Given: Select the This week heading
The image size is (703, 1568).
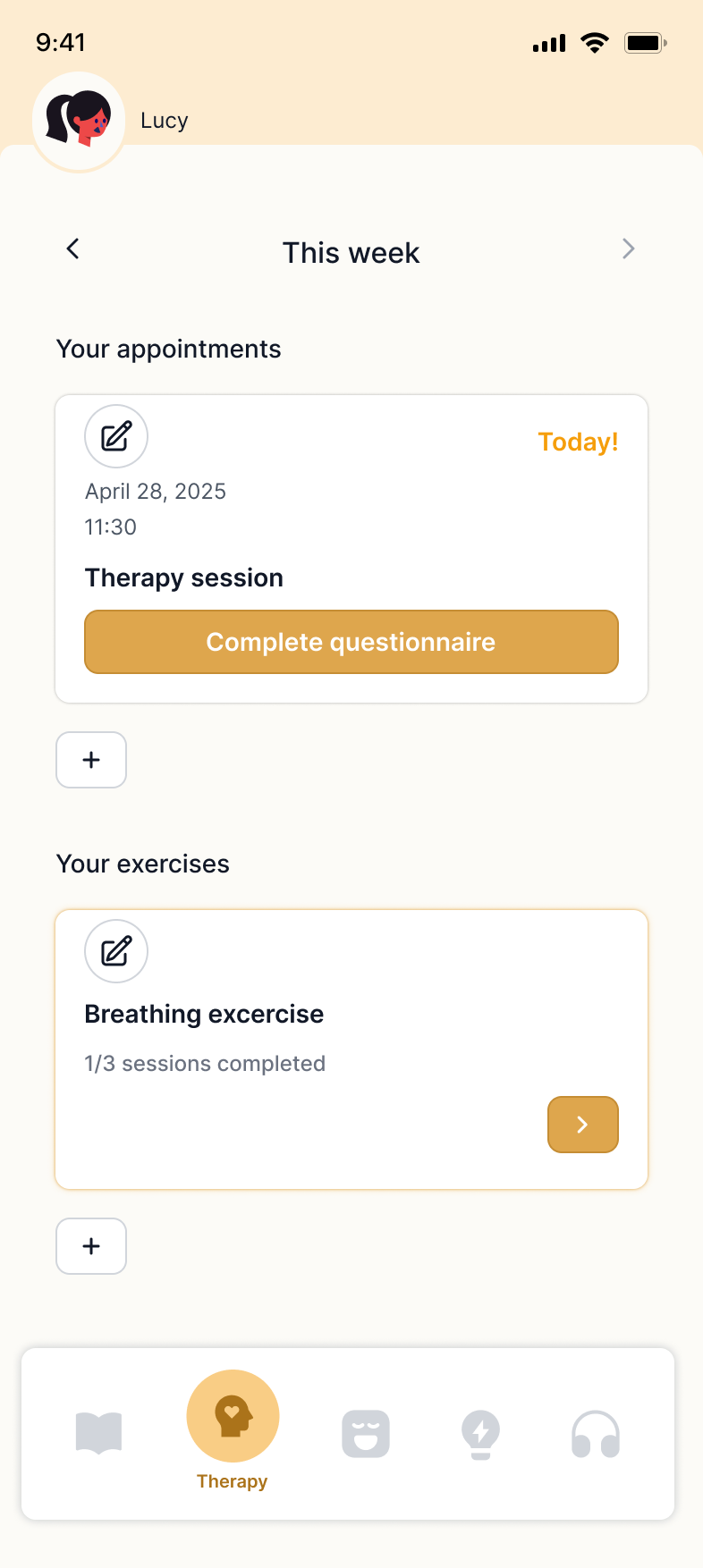Looking at the screenshot, I should 351,253.
